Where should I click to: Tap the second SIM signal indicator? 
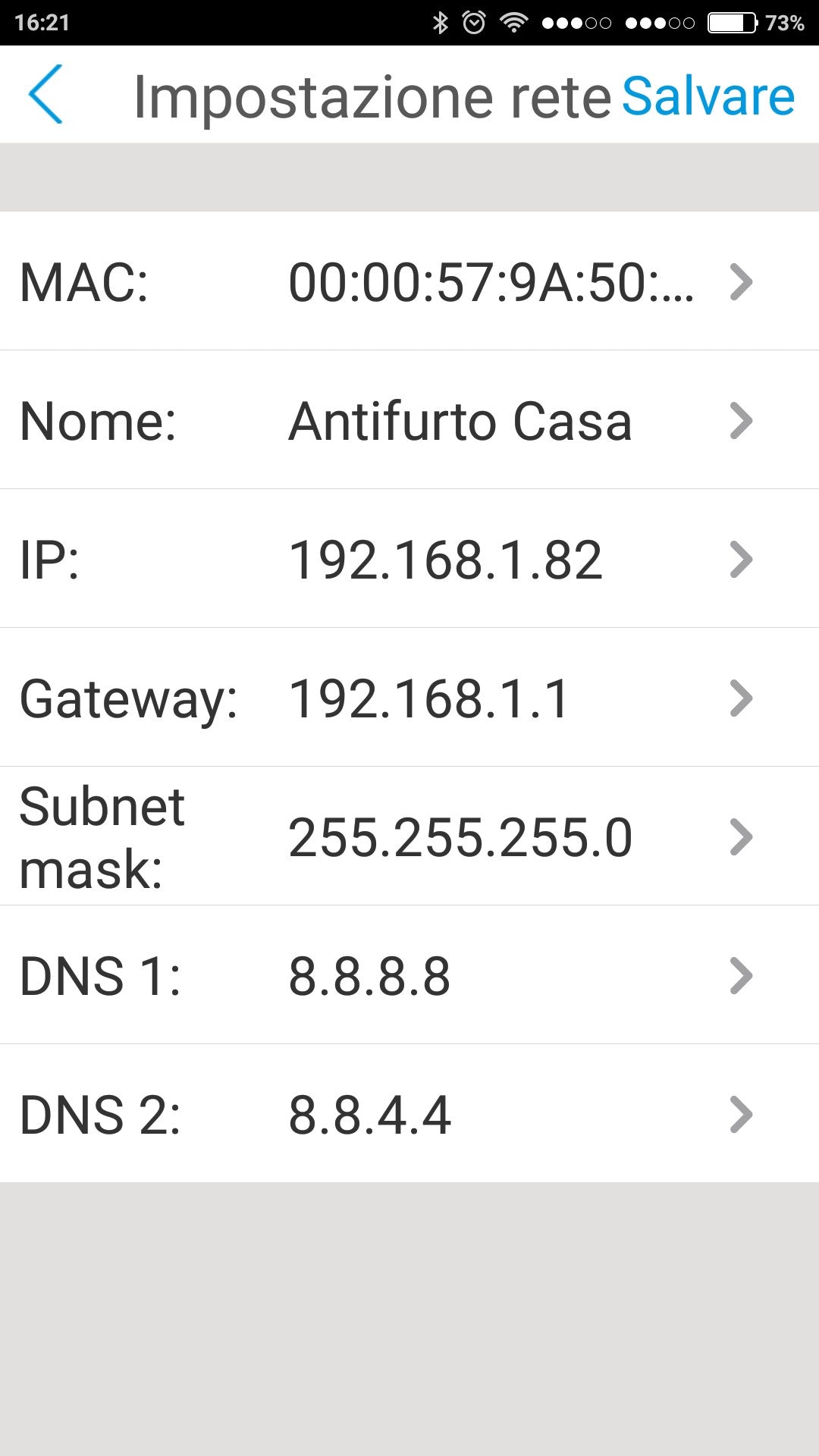point(660,23)
